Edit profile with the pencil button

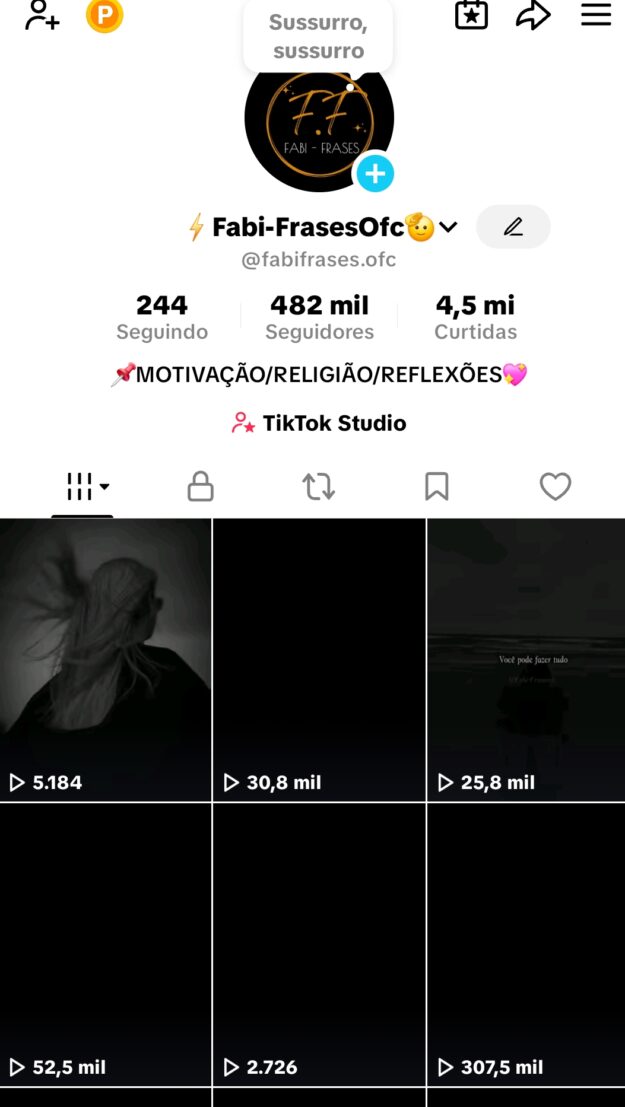[513, 227]
